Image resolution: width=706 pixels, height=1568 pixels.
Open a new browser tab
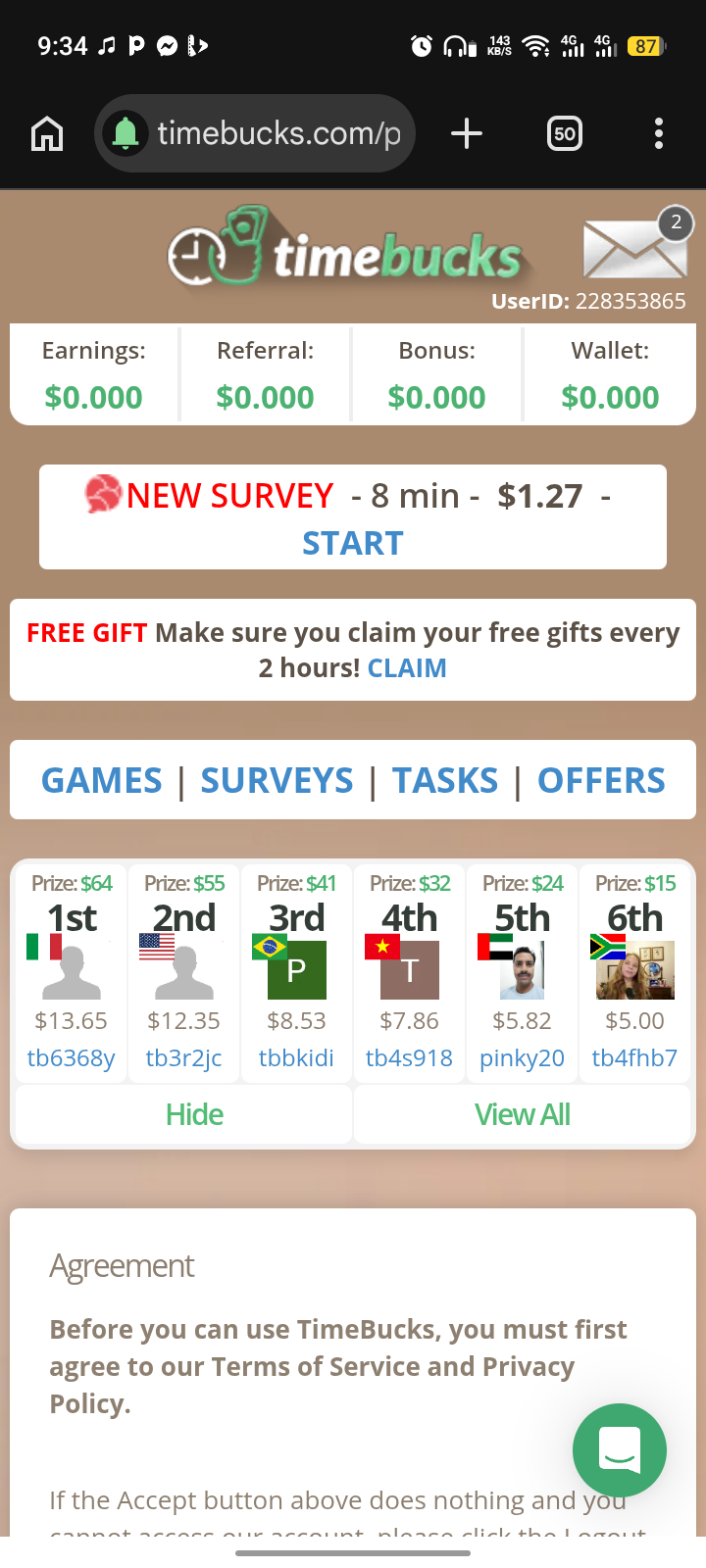pos(467,133)
